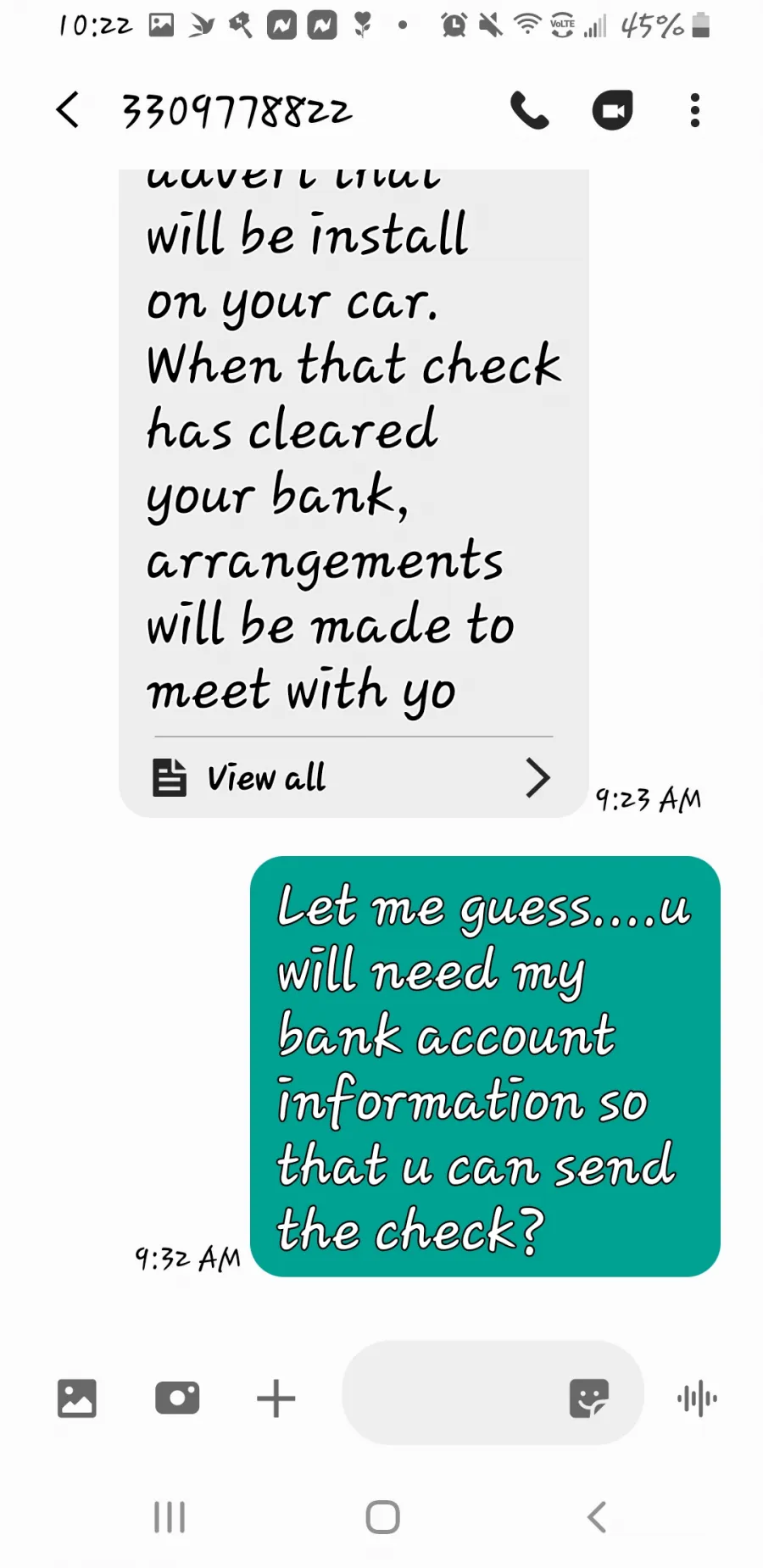The width and height of the screenshot is (763, 1568).
Task: Record a voice message
Action: 697,1398
